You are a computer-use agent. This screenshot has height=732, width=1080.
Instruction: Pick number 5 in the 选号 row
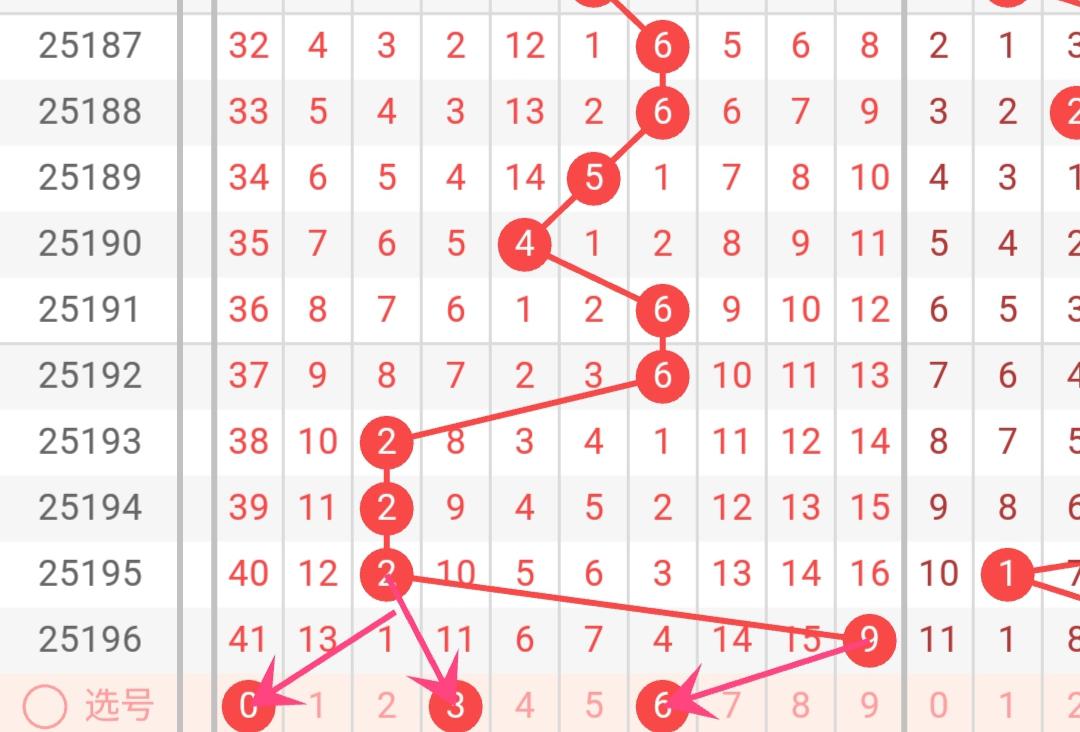tap(594, 706)
